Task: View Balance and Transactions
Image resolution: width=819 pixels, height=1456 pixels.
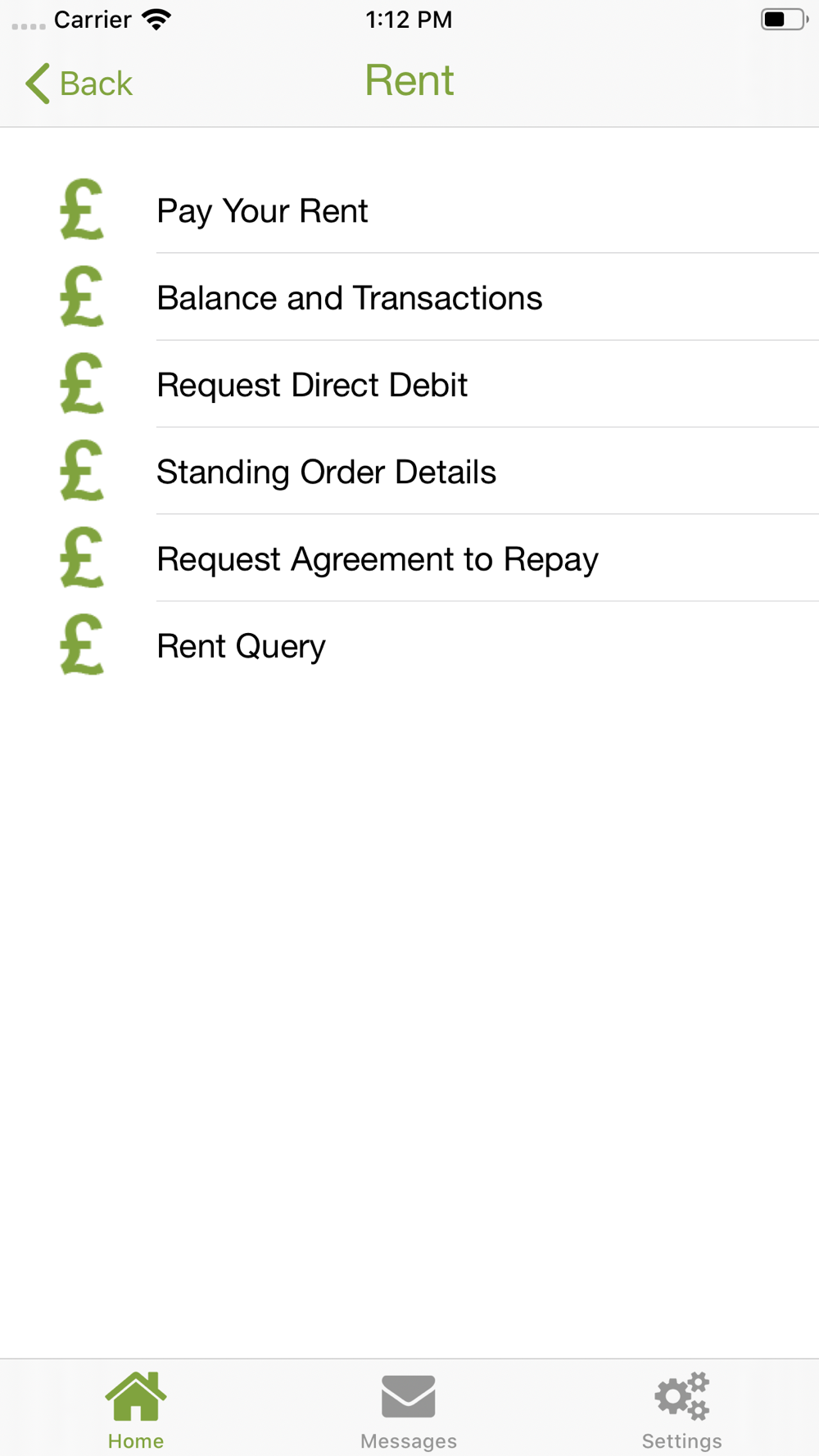Action: coord(409,297)
